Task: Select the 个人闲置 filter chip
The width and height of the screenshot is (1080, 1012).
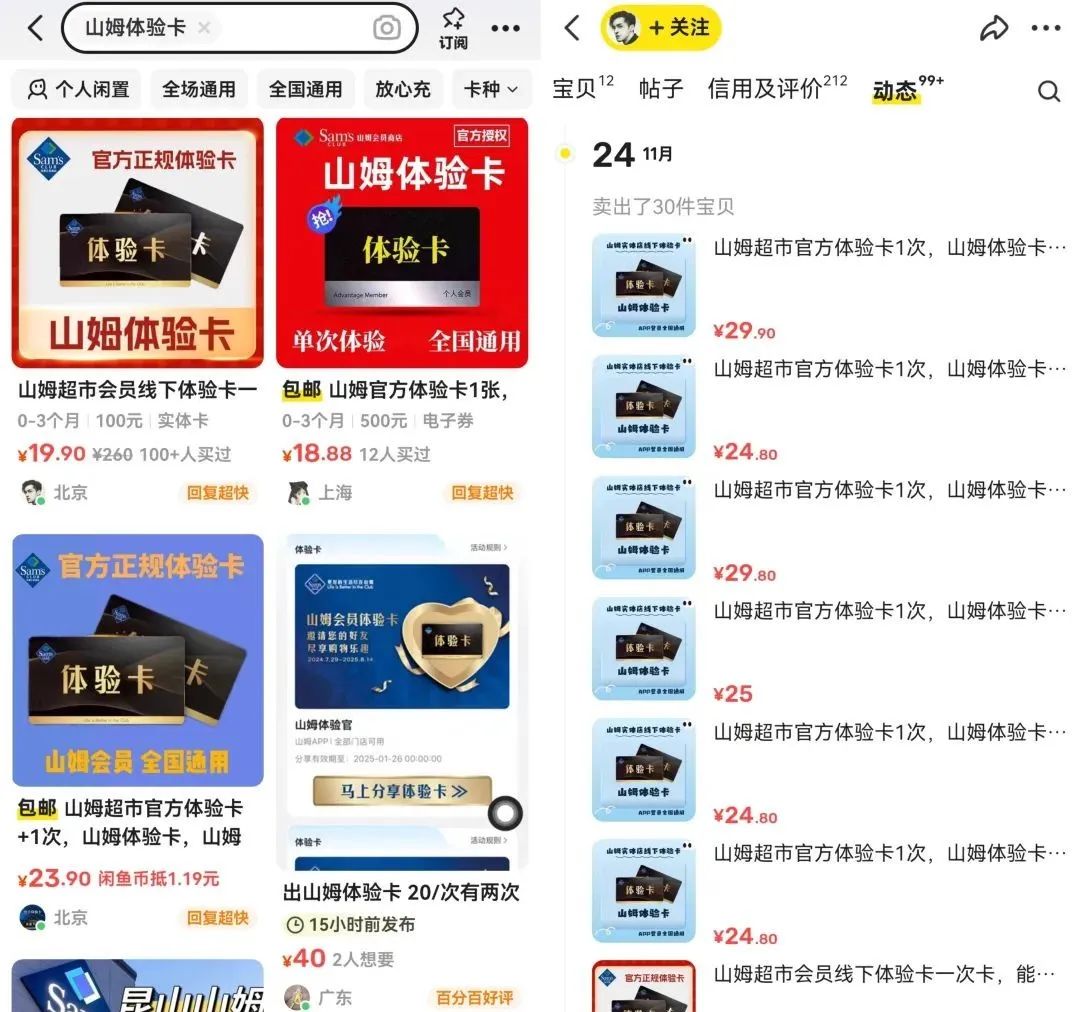Action: pyautogui.click(x=77, y=89)
